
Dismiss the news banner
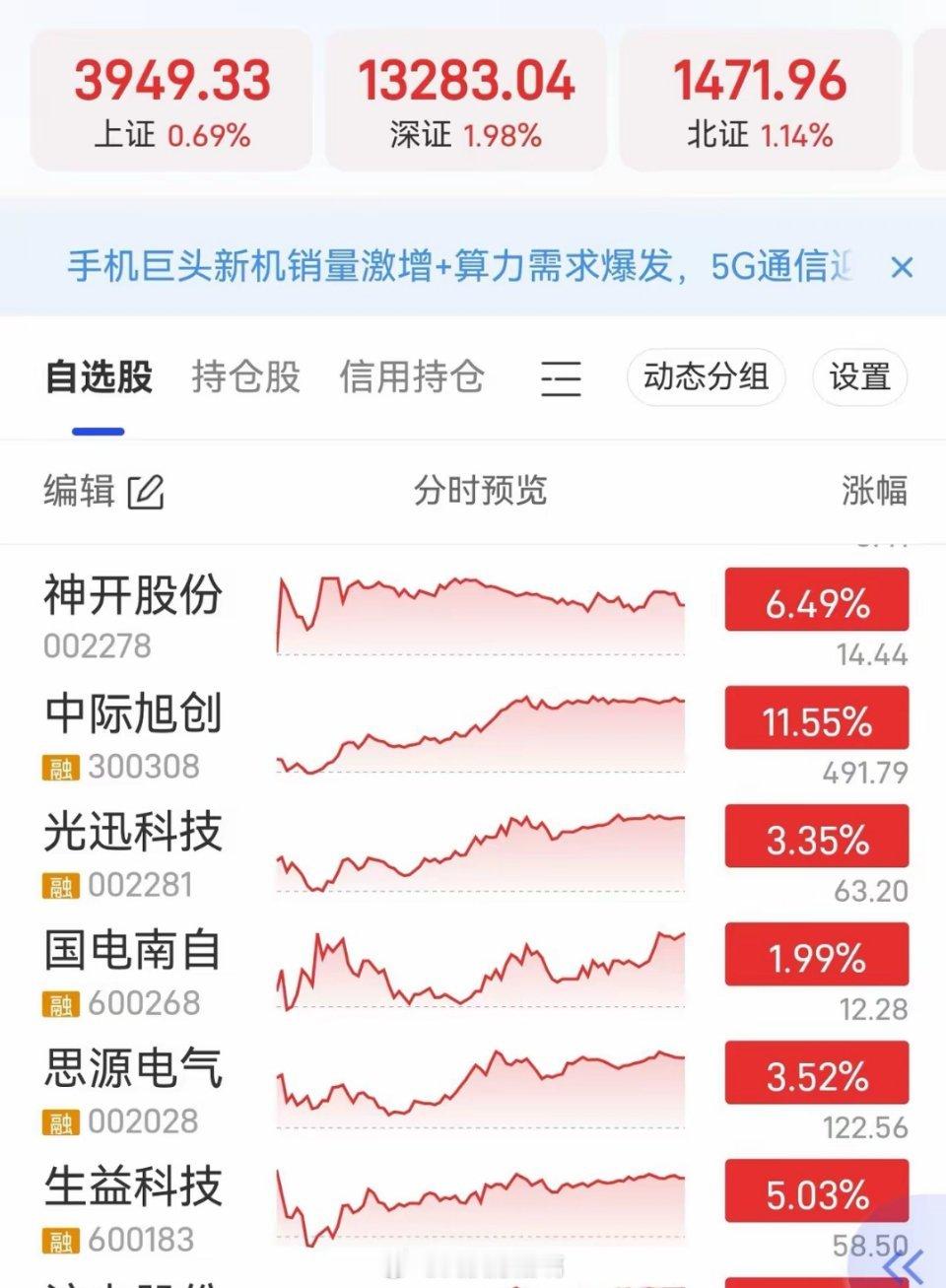pyautogui.click(x=901, y=267)
